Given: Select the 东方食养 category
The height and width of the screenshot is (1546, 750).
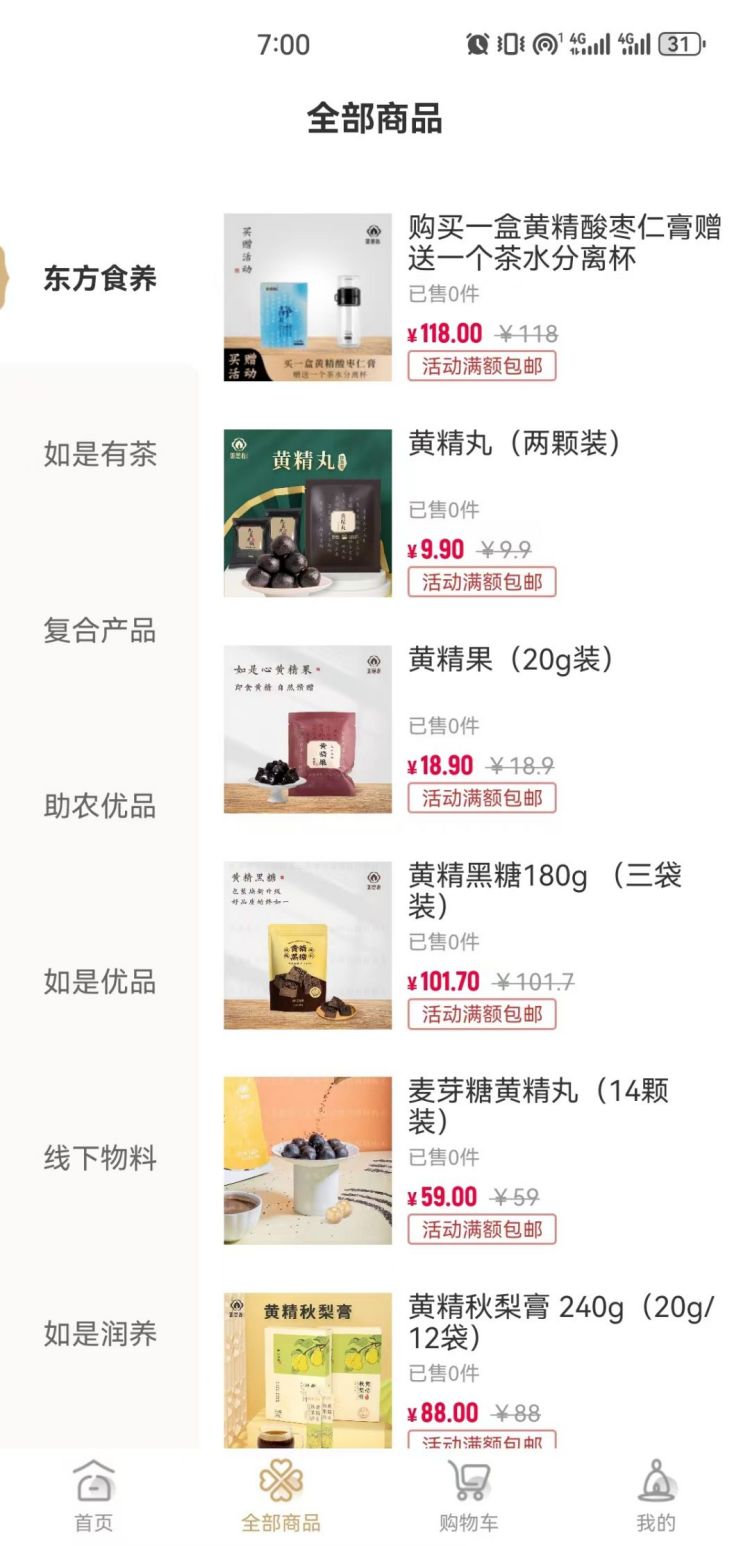Looking at the screenshot, I should pos(99,278).
